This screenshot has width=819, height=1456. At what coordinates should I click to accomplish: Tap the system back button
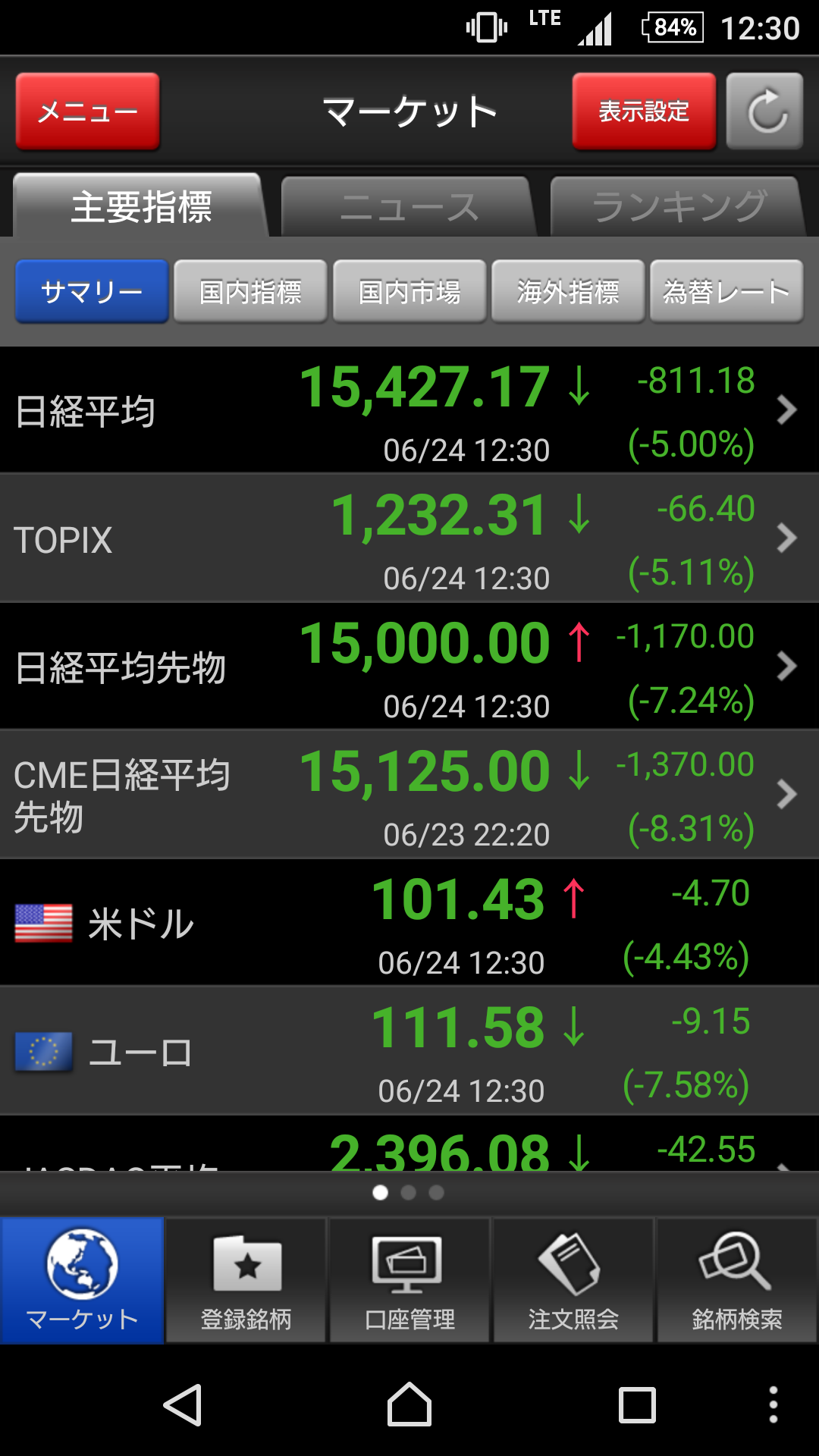[183, 1404]
